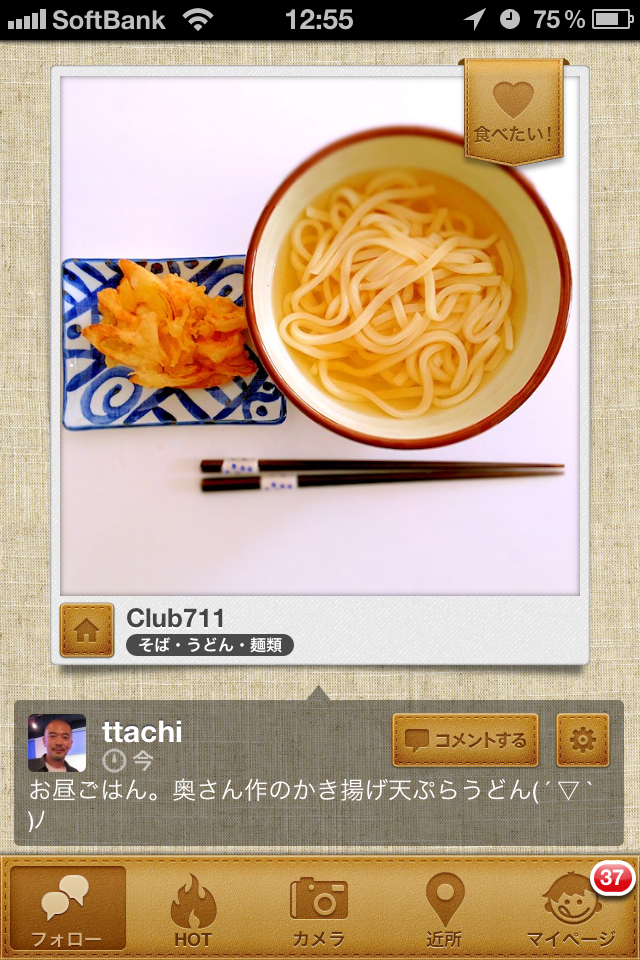Switch to the HOT tab
The width and height of the screenshot is (640, 960).
(193, 908)
